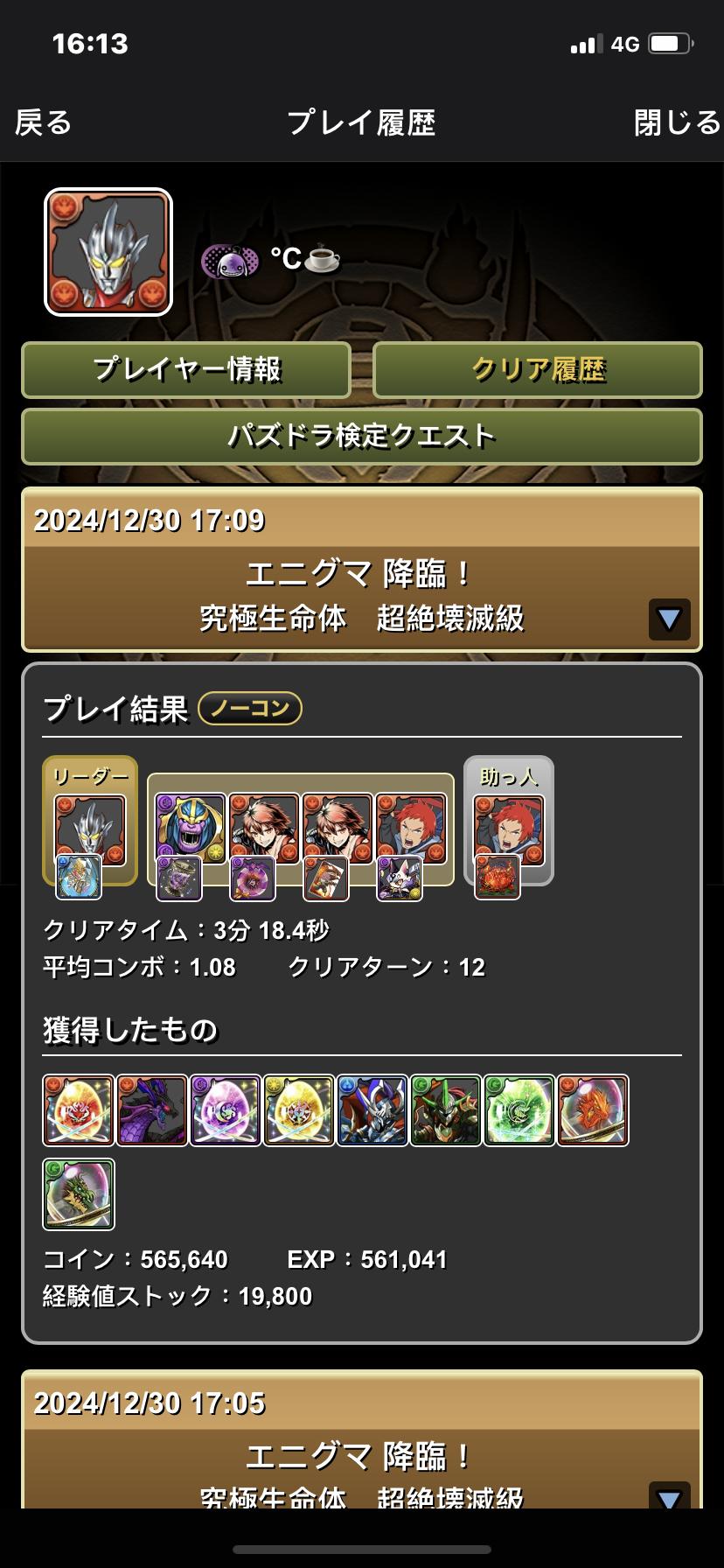Inspect the purple dragon drop in 獲得したもの
This screenshot has height=1568, width=724.
click(x=152, y=1110)
